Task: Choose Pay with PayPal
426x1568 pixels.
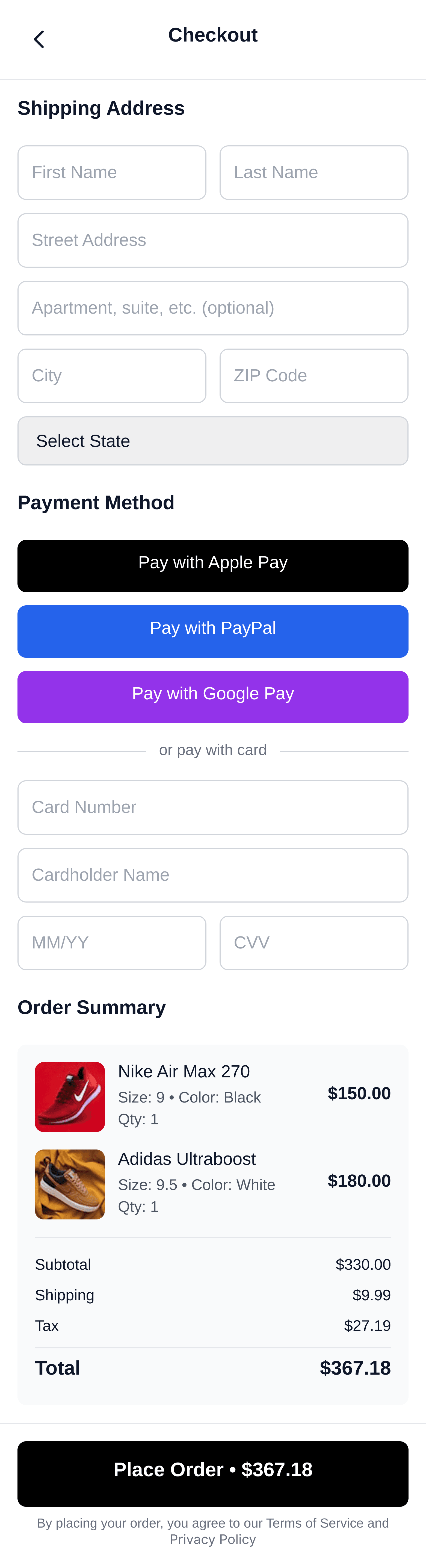Action: pyautogui.click(x=213, y=631)
